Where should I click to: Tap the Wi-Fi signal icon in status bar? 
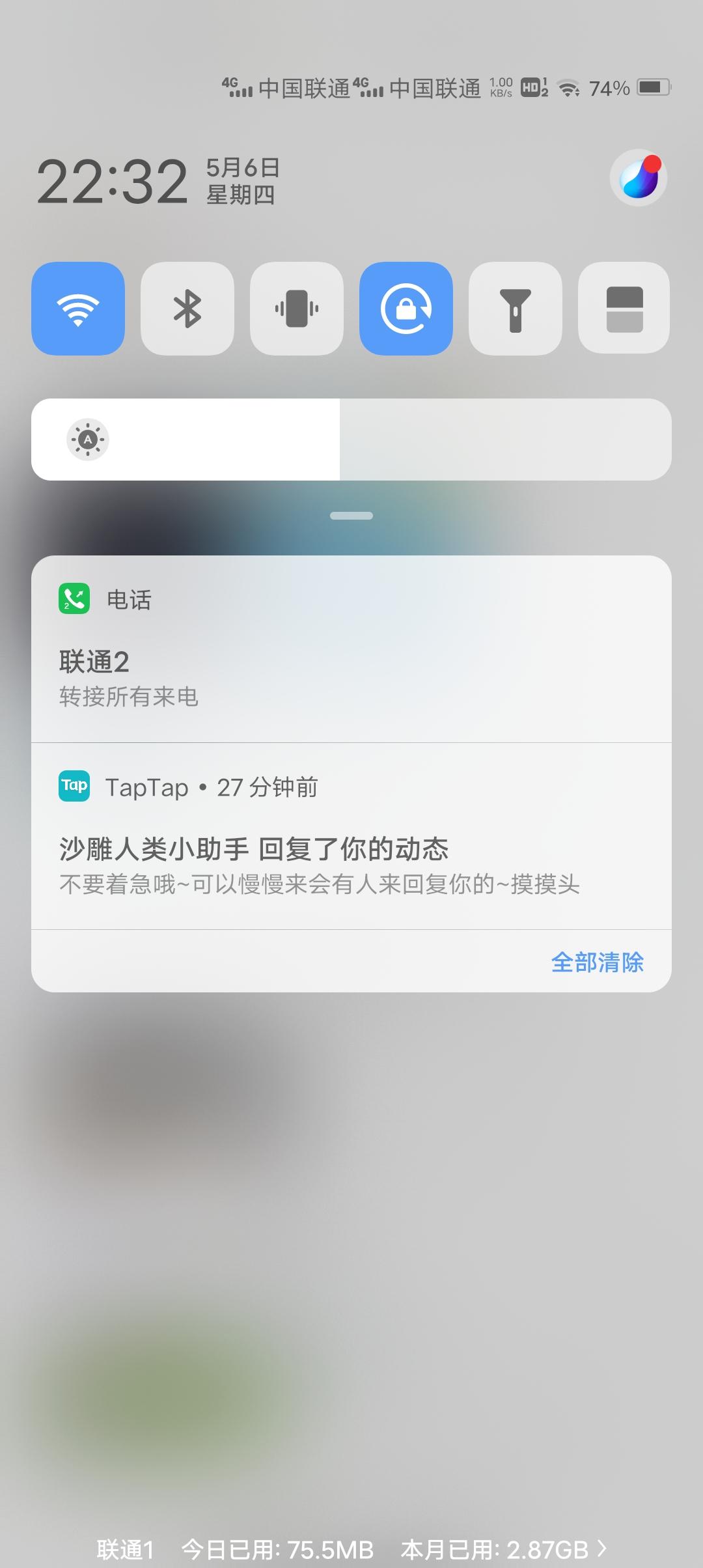570,89
